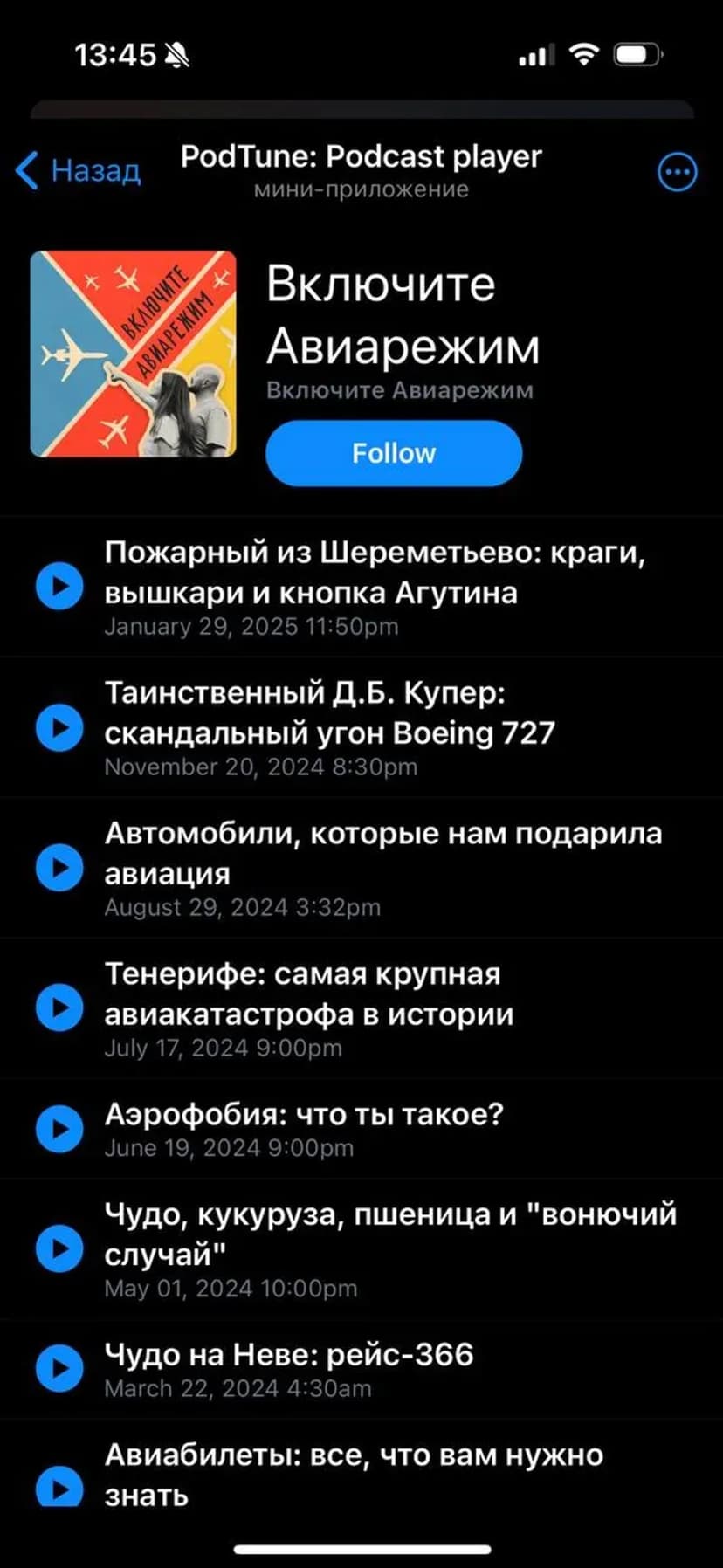Play the Таинственный Д.Б. Купер episode
The height and width of the screenshot is (1568, 723).
pos(59,727)
